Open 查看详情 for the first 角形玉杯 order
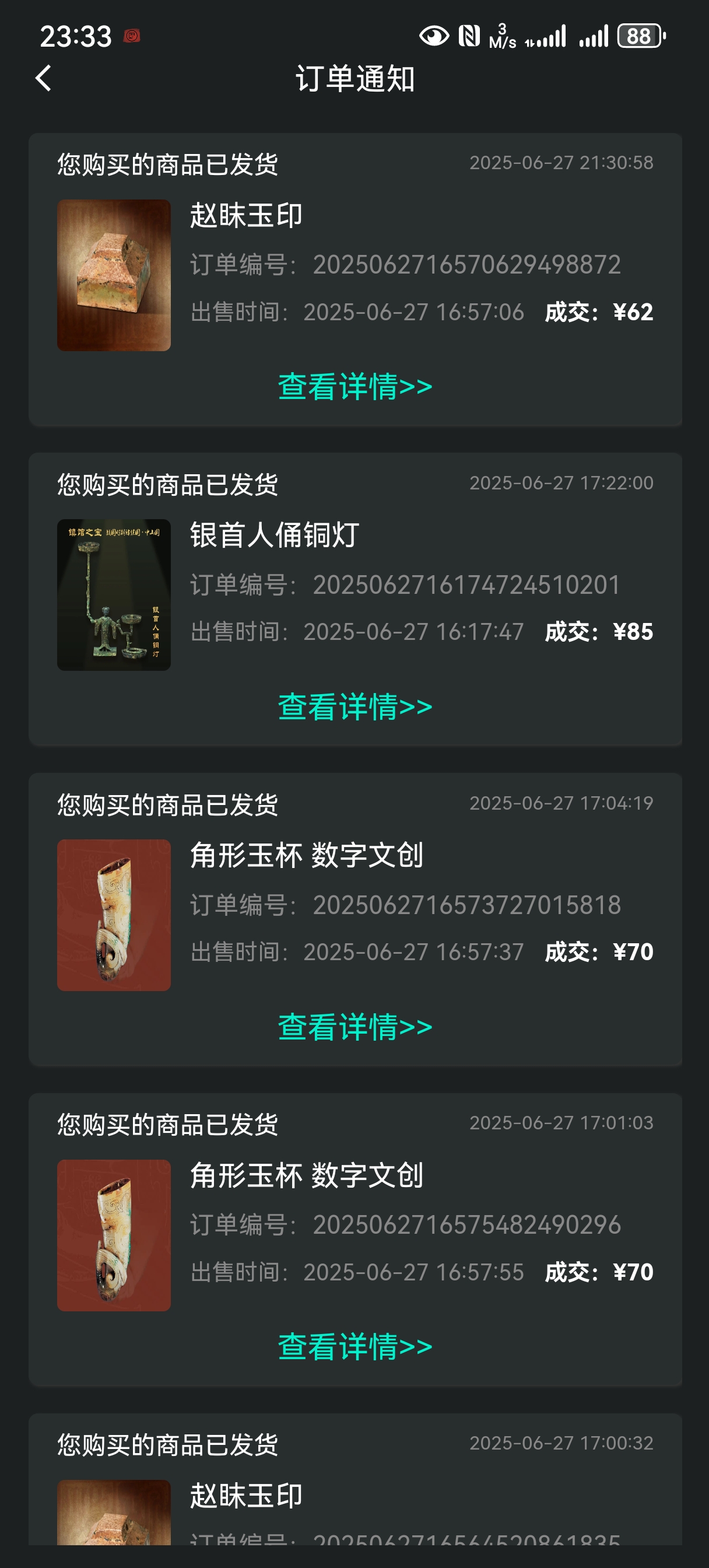The width and height of the screenshot is (709, 1568). (354, 1028)
